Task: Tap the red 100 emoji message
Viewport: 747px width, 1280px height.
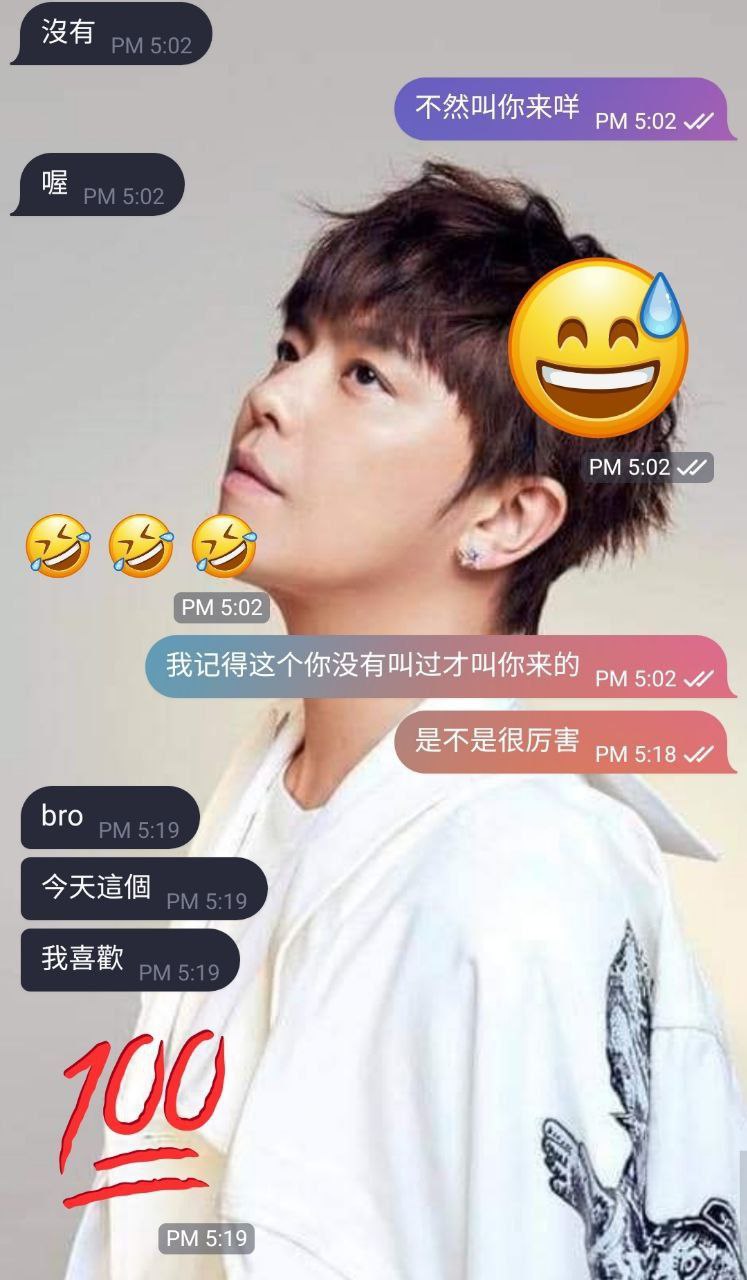Action: point(141,1120)
